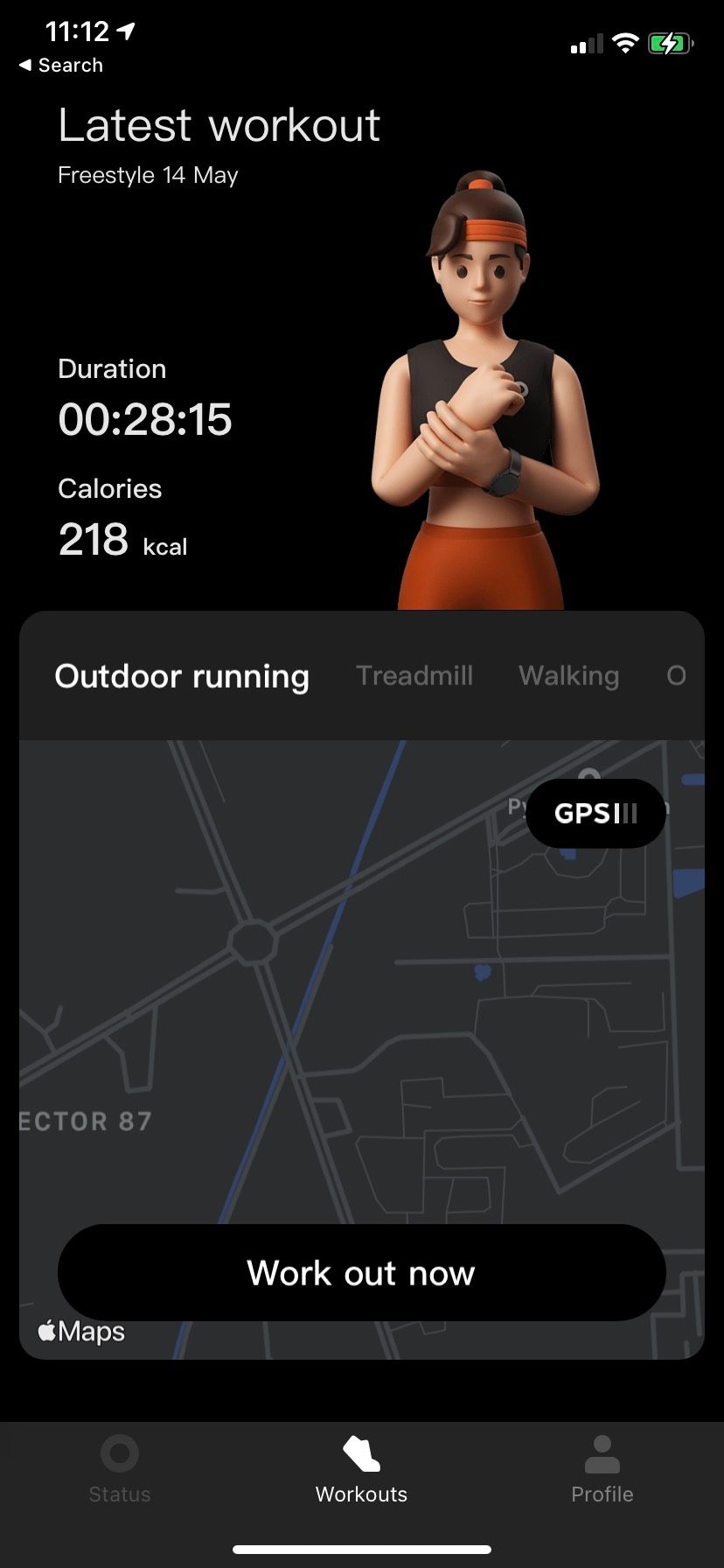Select the Walking workout type
Image resolution: width=724 pixels, height=1568 pixels.
(568, 675)
